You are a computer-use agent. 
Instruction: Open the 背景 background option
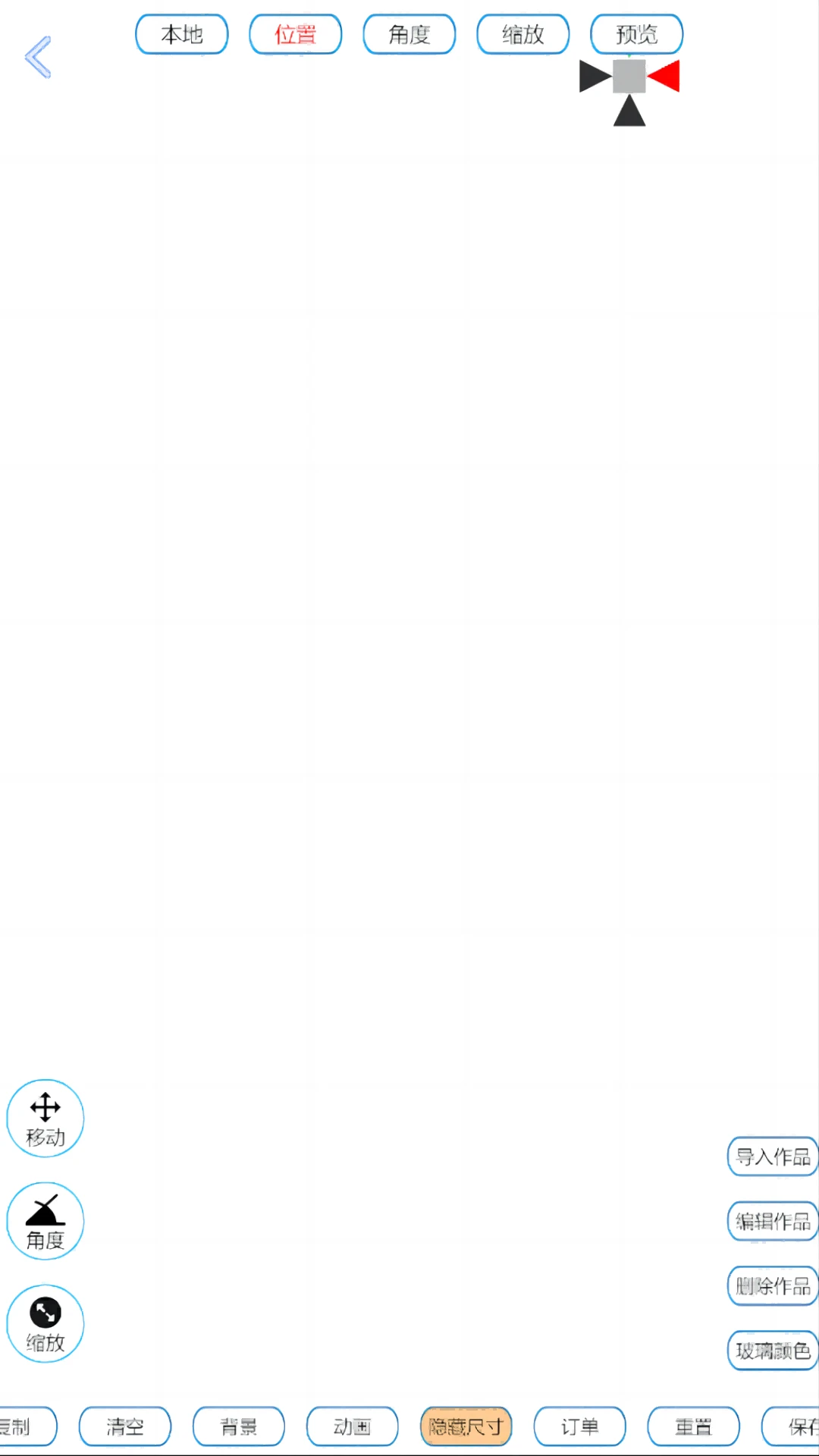click(239, 1426)
